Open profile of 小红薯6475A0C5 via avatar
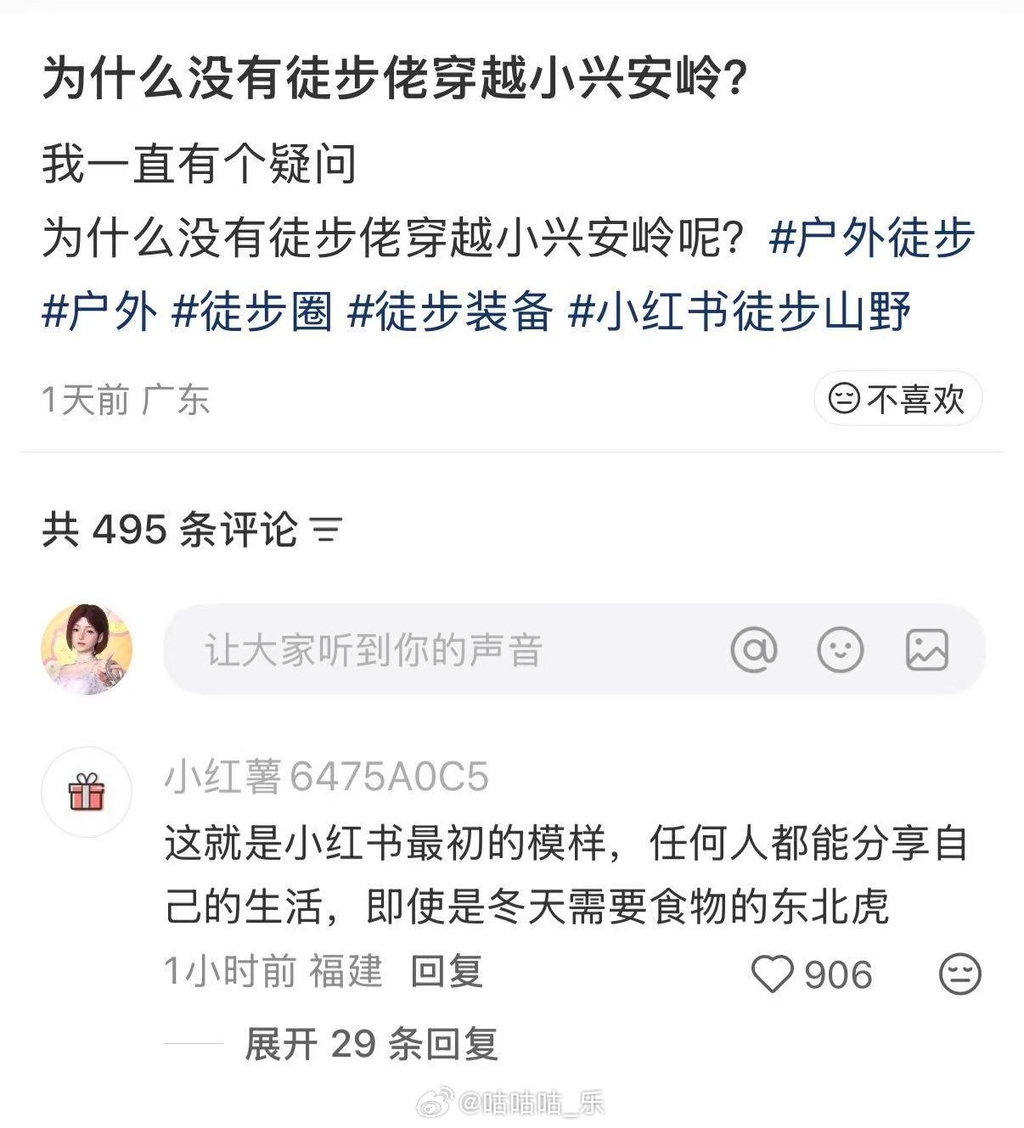Screen dimensions: 1024x1128 tap(86, 793)
